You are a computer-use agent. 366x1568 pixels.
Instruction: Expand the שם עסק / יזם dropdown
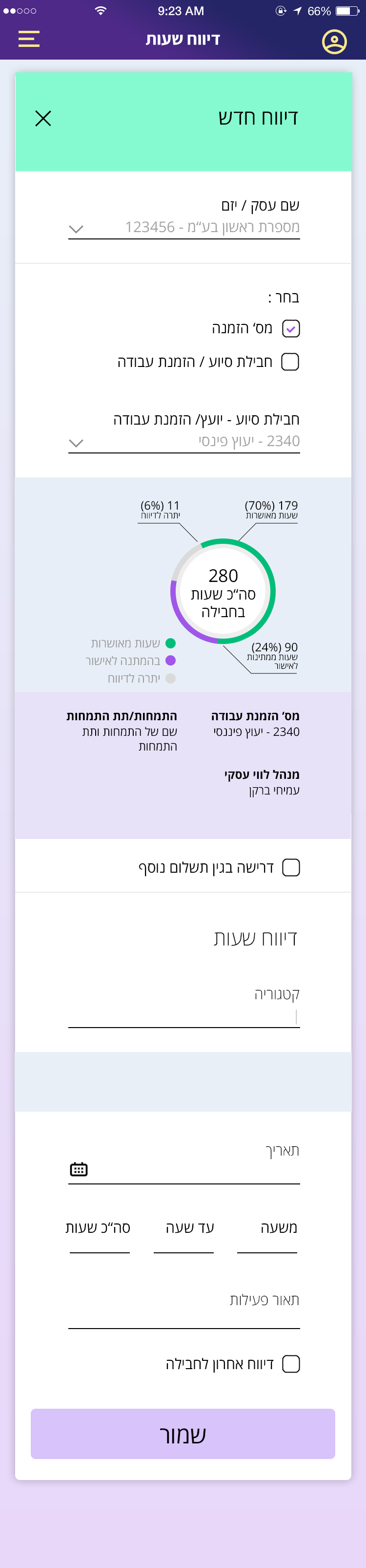point(76,229)
